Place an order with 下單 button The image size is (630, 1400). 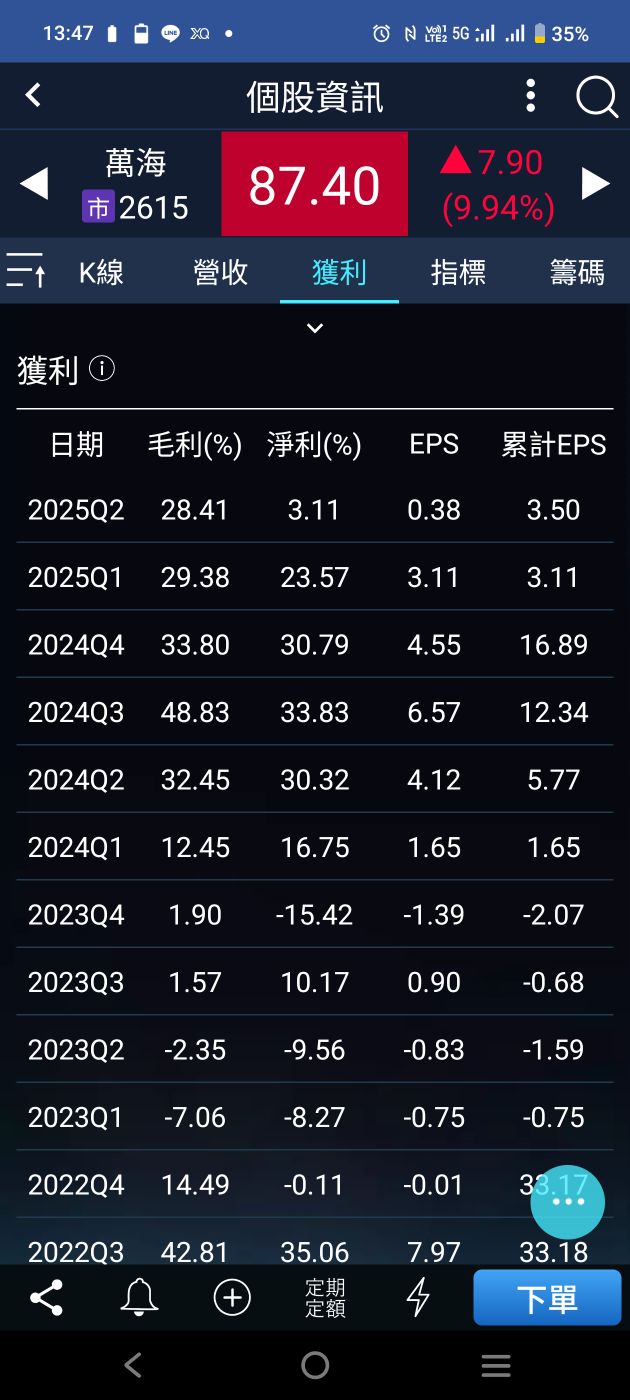547,1298
